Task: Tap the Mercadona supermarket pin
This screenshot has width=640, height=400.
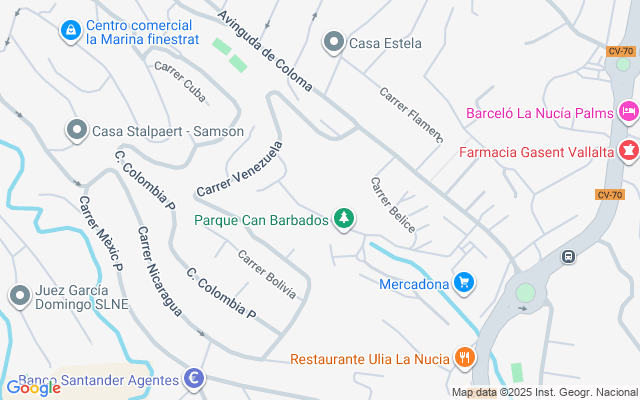Action: 463,283
